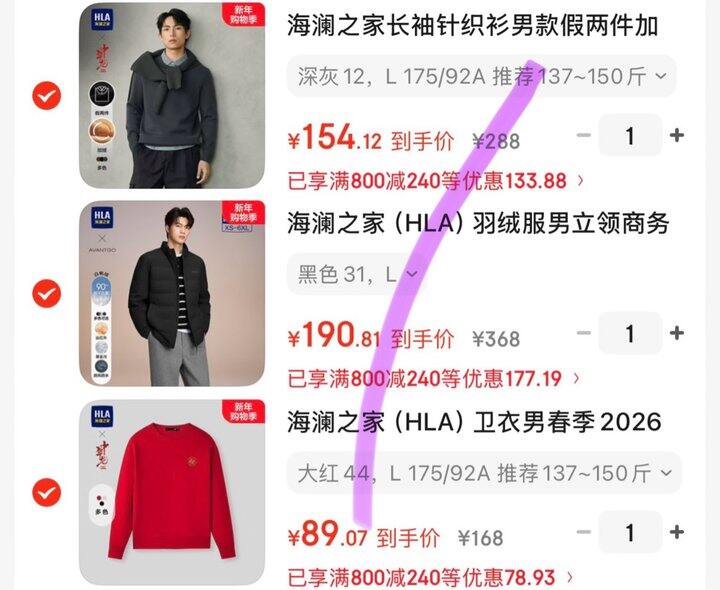This screenshot has width=720, height=590.
Task: Change the 深灰12 L size option
Action: [481, 76]
